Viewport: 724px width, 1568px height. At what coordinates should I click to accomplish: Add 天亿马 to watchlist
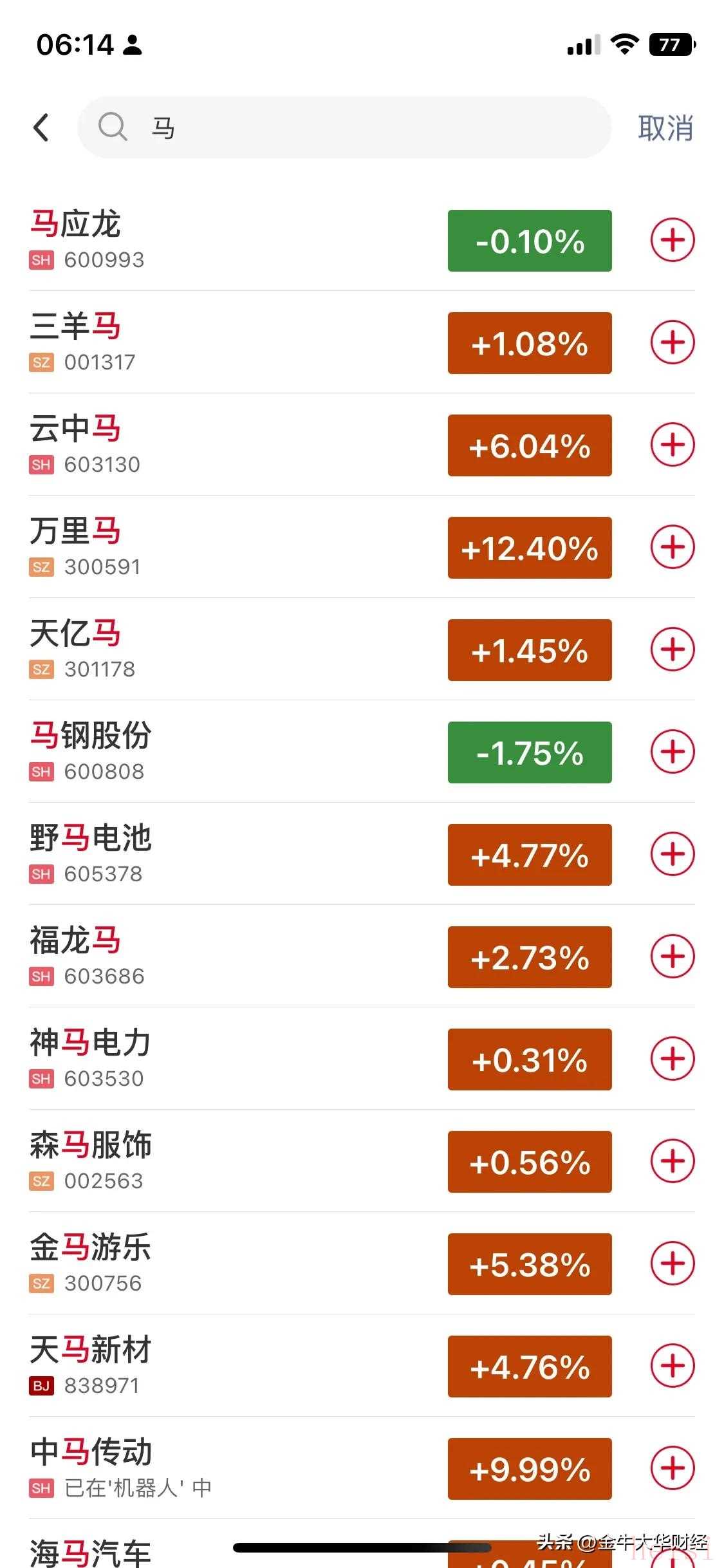(673, 649)
